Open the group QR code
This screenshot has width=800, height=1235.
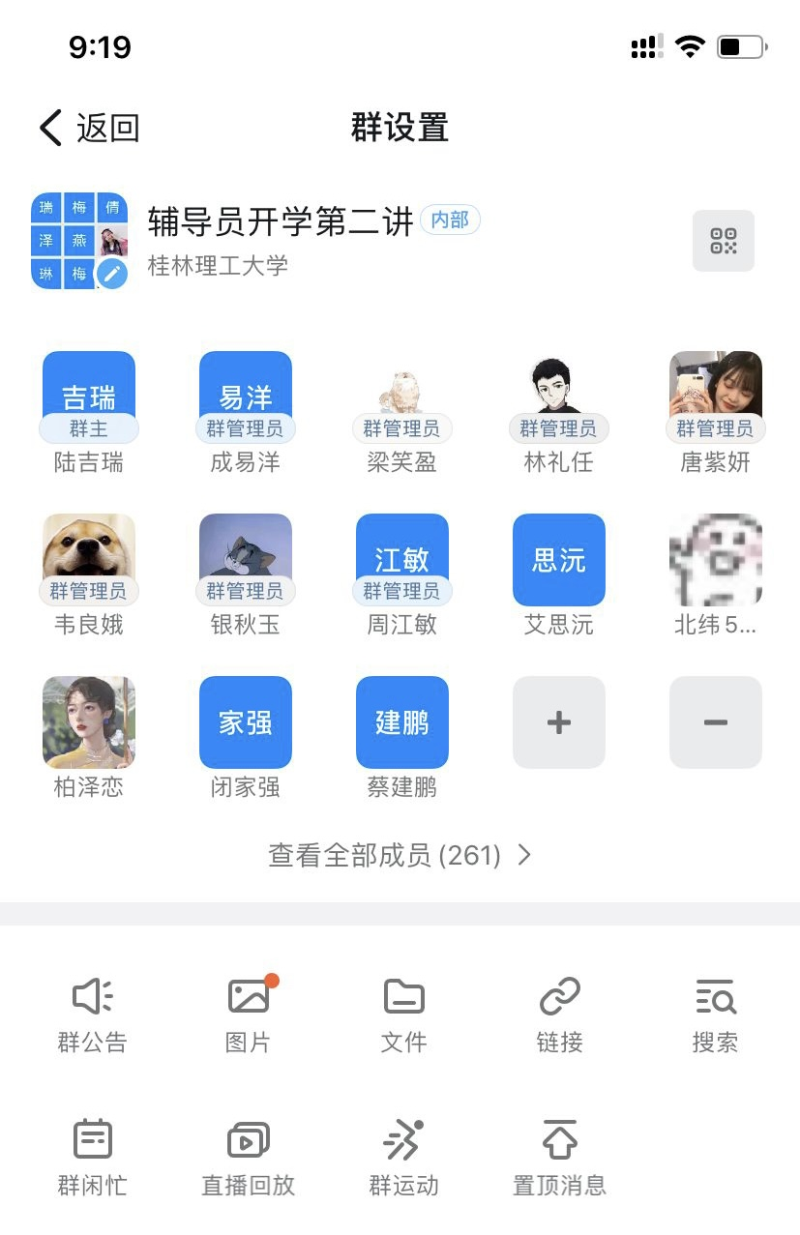723,241
